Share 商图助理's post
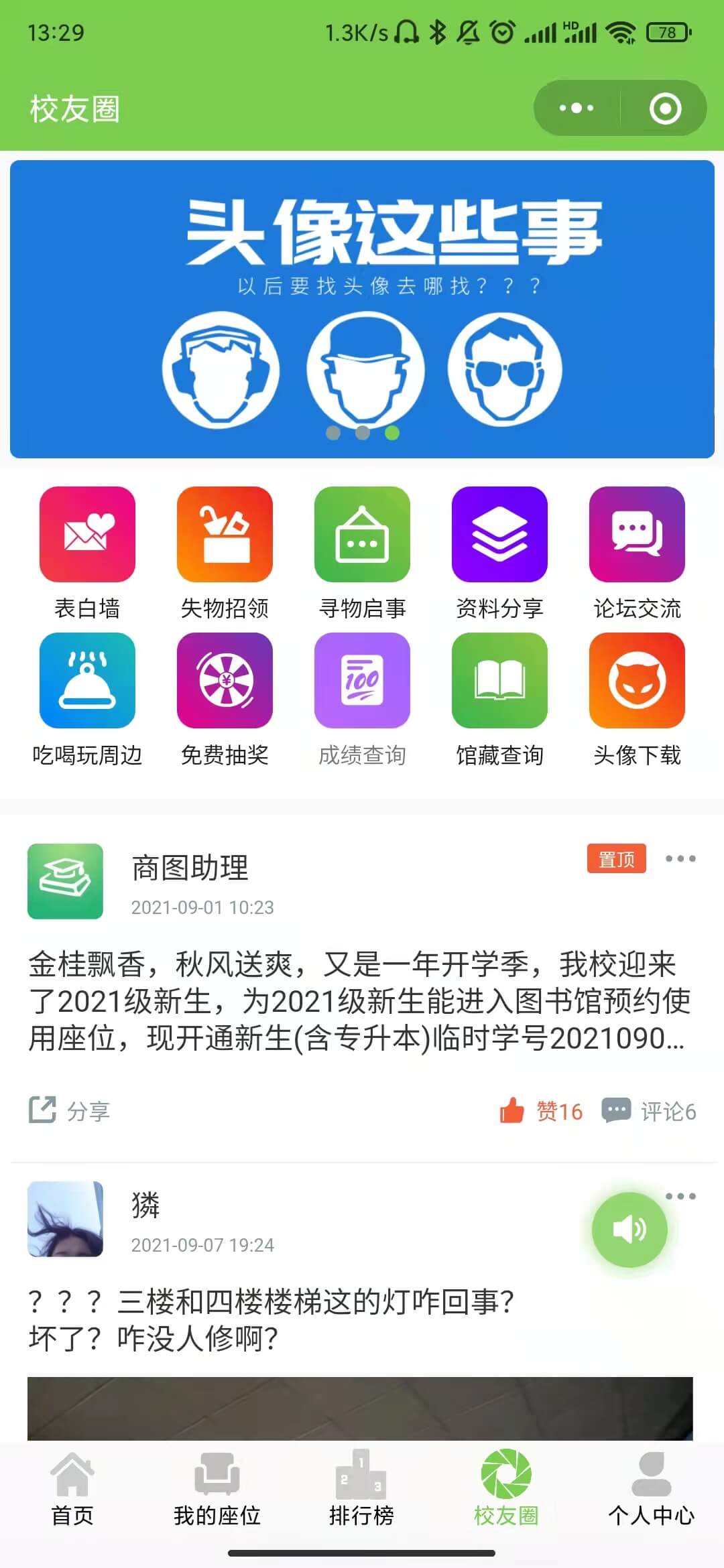The image size is (724, 1568). pos(70,1110)
